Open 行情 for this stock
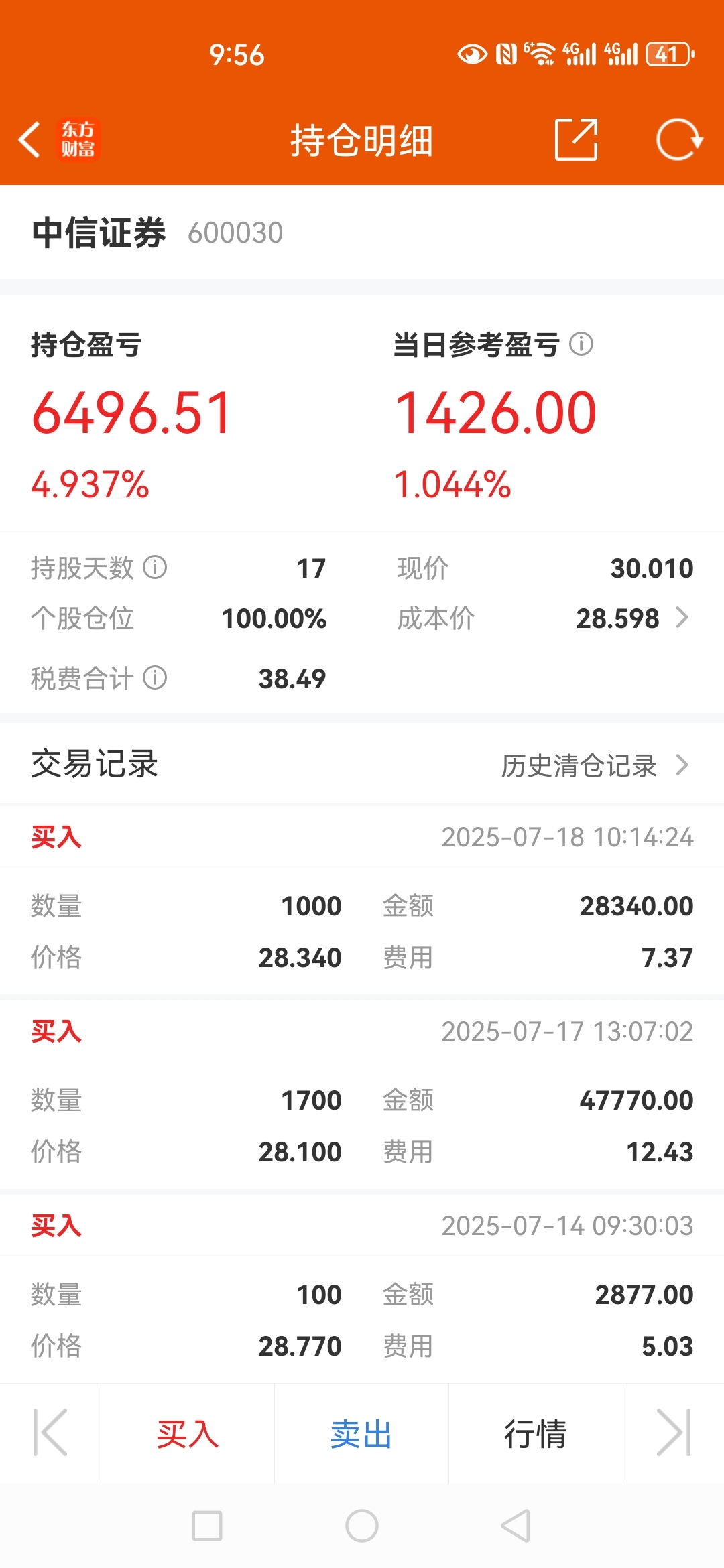The height and width of the screenshot is (1568, 724). coord(536,1434)
